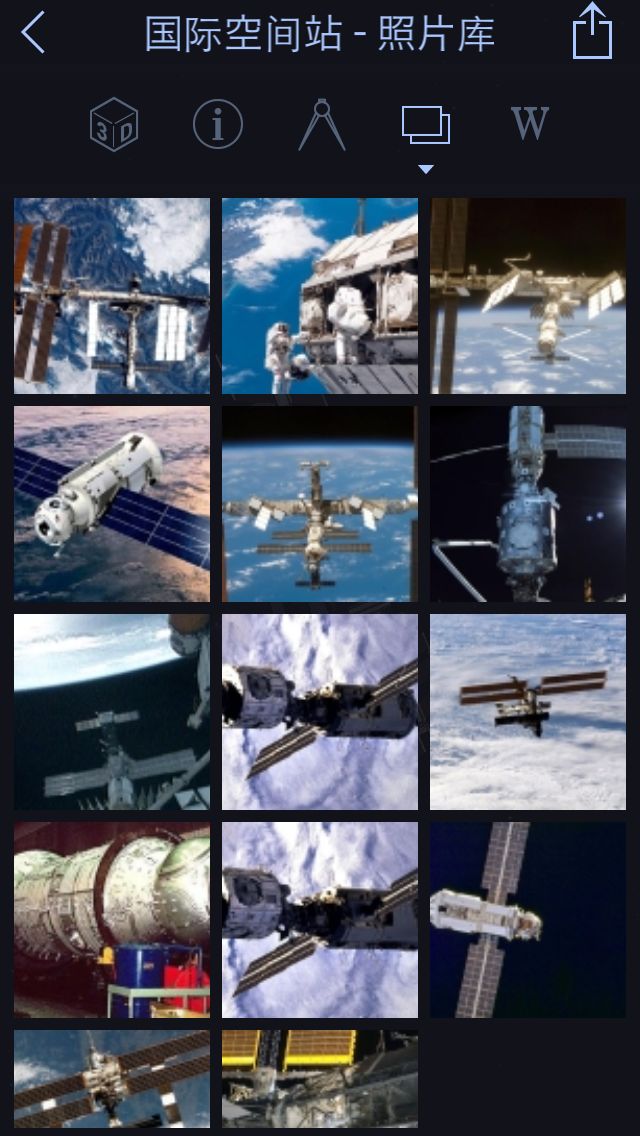The image size is (640, 1136).
Task: Switch to the 3D model tab
Action: 114,125
